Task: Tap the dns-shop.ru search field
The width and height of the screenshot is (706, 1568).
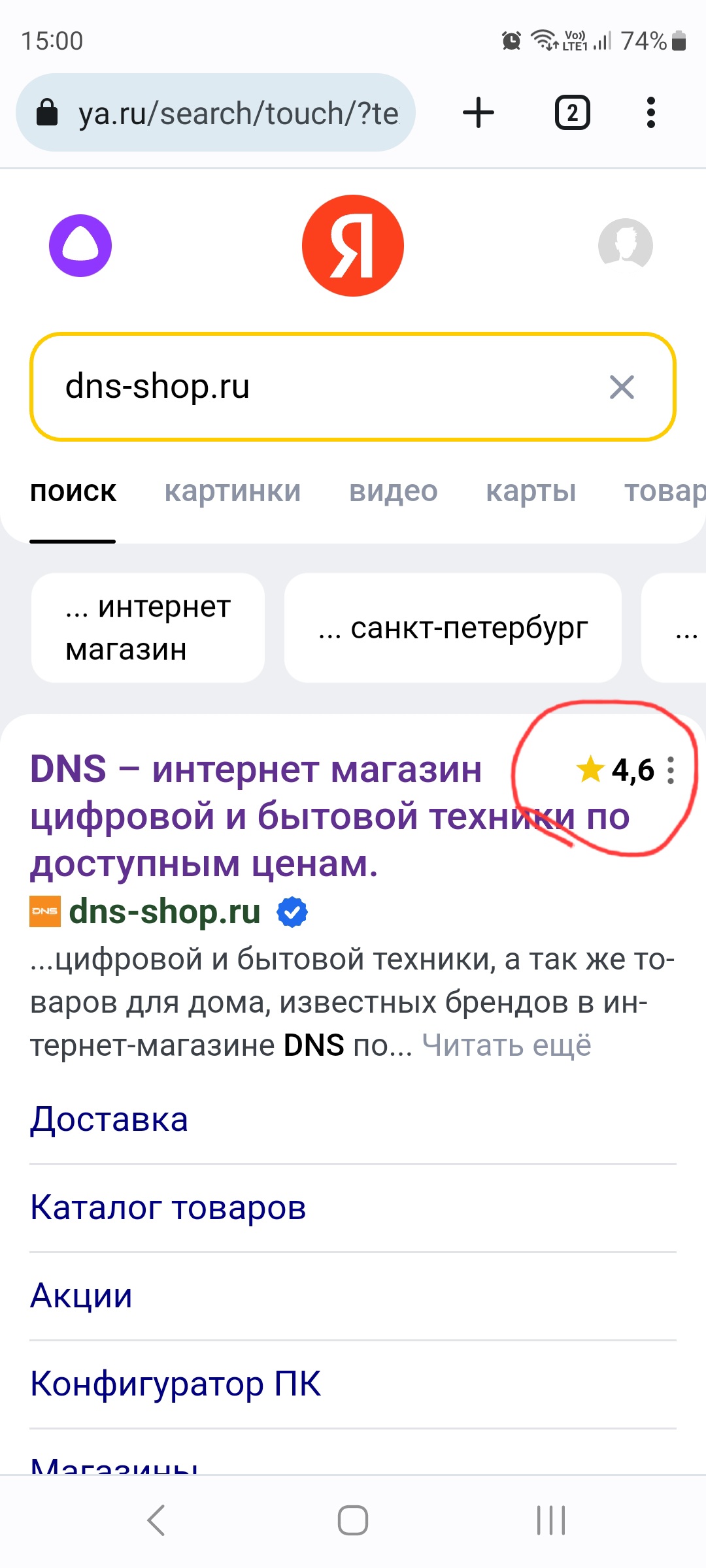Action: pyautogui.click(x=314, y=387)
